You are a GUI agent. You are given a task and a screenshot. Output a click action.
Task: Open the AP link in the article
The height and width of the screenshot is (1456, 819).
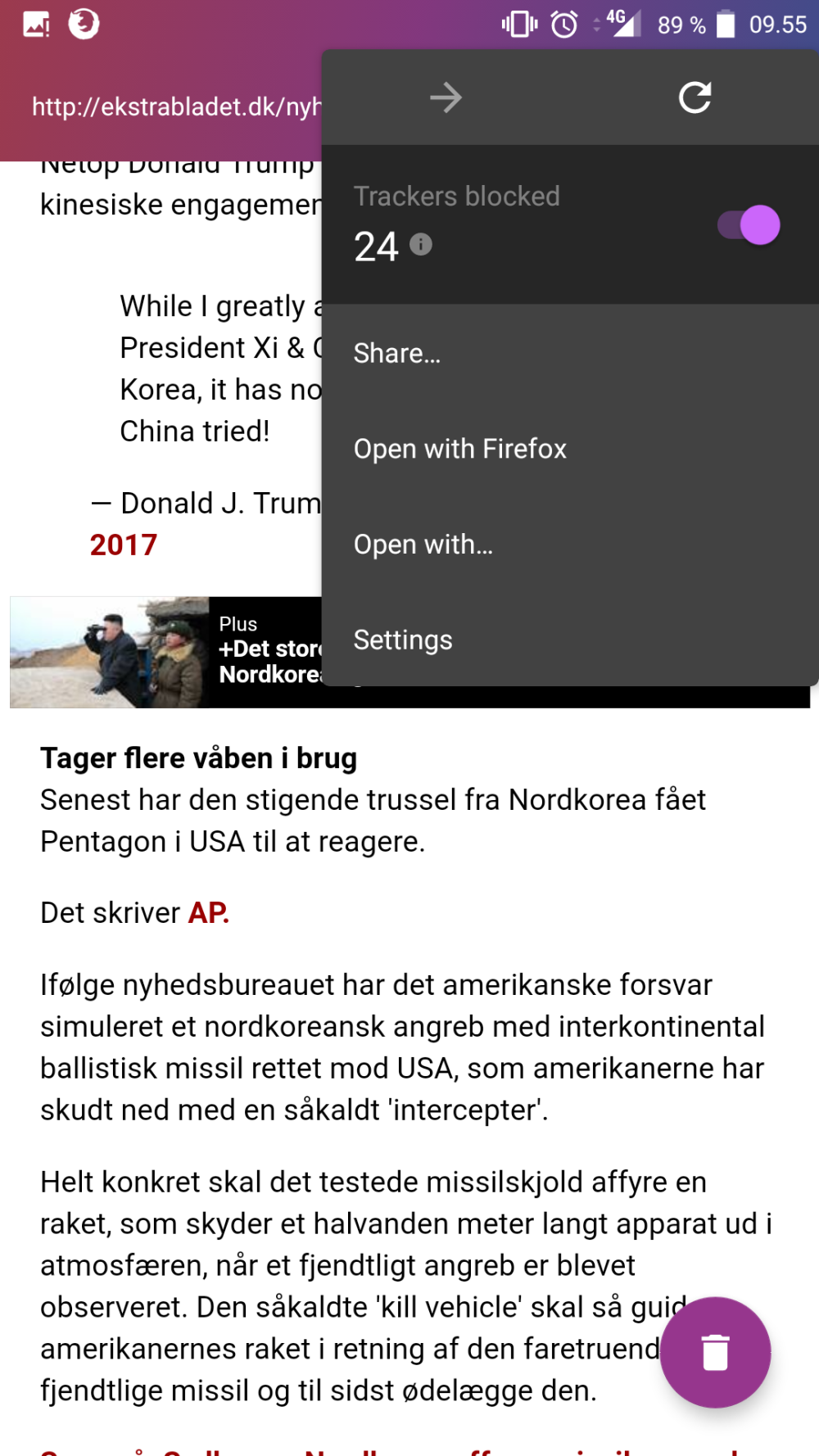click(x=209, y=913)
